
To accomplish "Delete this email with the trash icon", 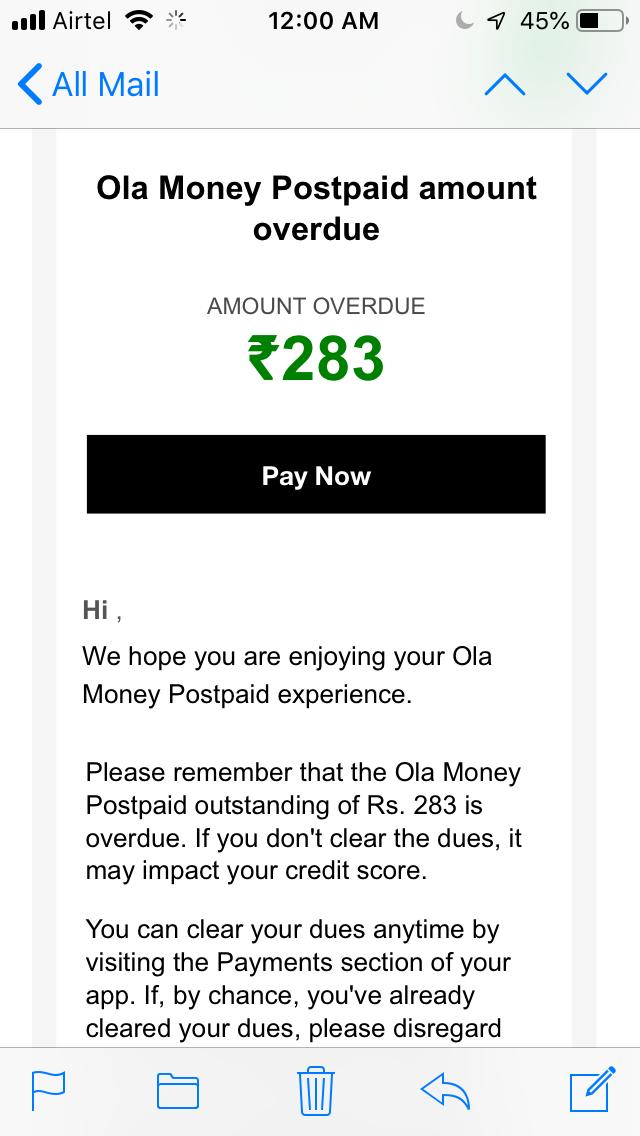I will coord(316,1090).
